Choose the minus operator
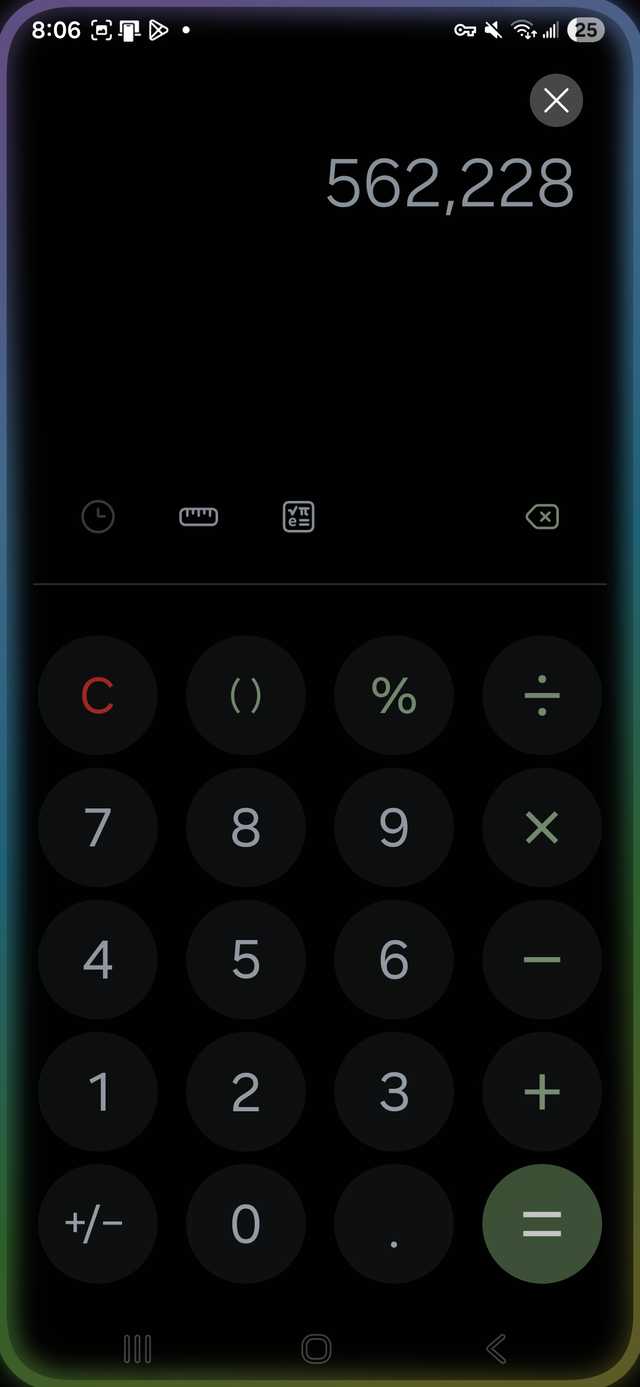This screenshot has height=1387, width=640. click(x=542, y=960)
